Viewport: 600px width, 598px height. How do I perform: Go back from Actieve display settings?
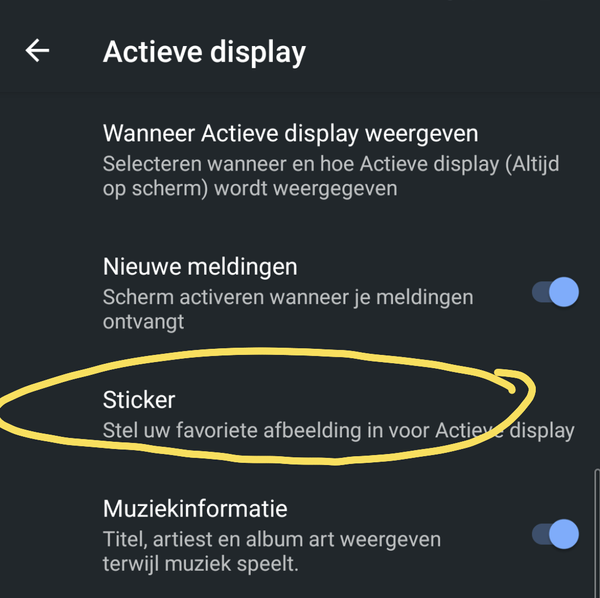pyautogui.click(x=38, y=51)
